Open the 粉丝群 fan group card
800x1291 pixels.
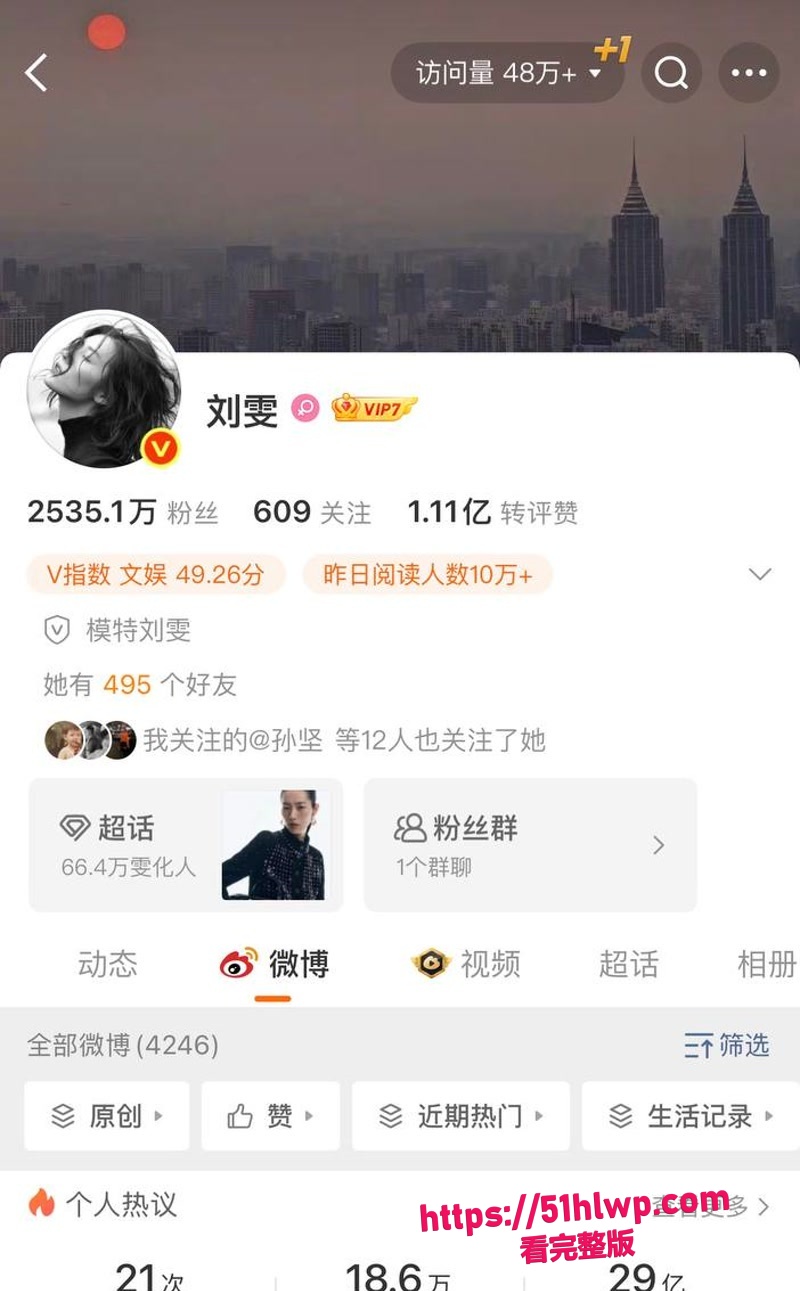click(530, 845)
